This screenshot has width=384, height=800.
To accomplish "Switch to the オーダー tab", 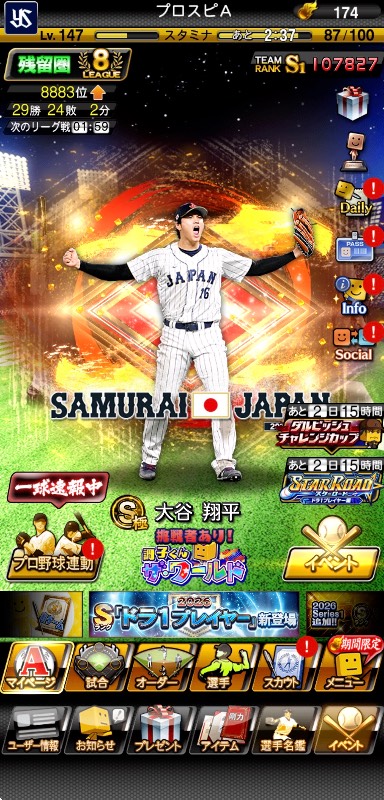I will point(159,667).
